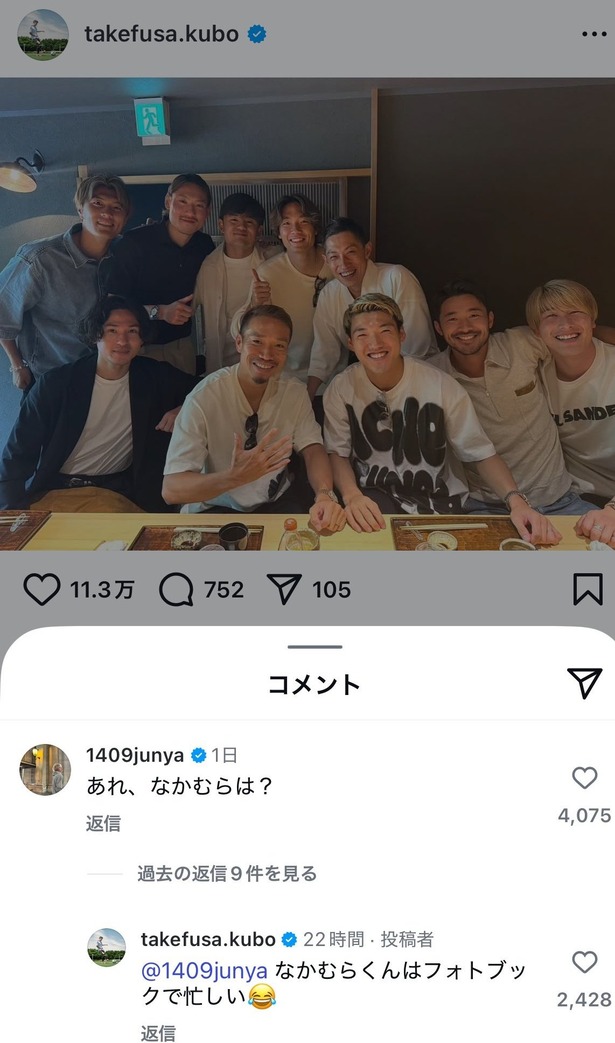The width and height of the screenshot is (615, 1043).
Task: Bookmark this post
Action: point(588,589)
